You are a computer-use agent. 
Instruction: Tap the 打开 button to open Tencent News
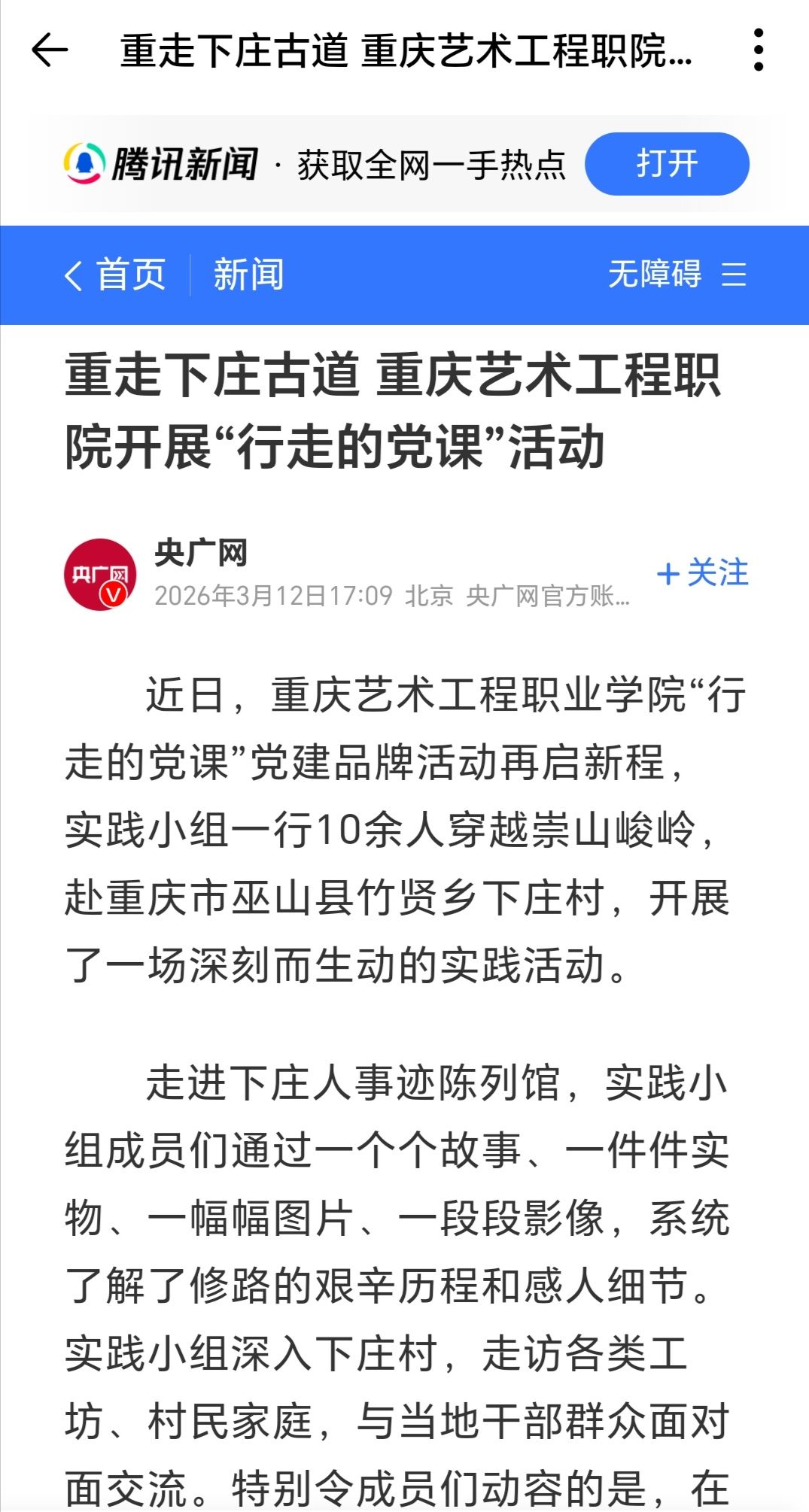coord(666,164)
